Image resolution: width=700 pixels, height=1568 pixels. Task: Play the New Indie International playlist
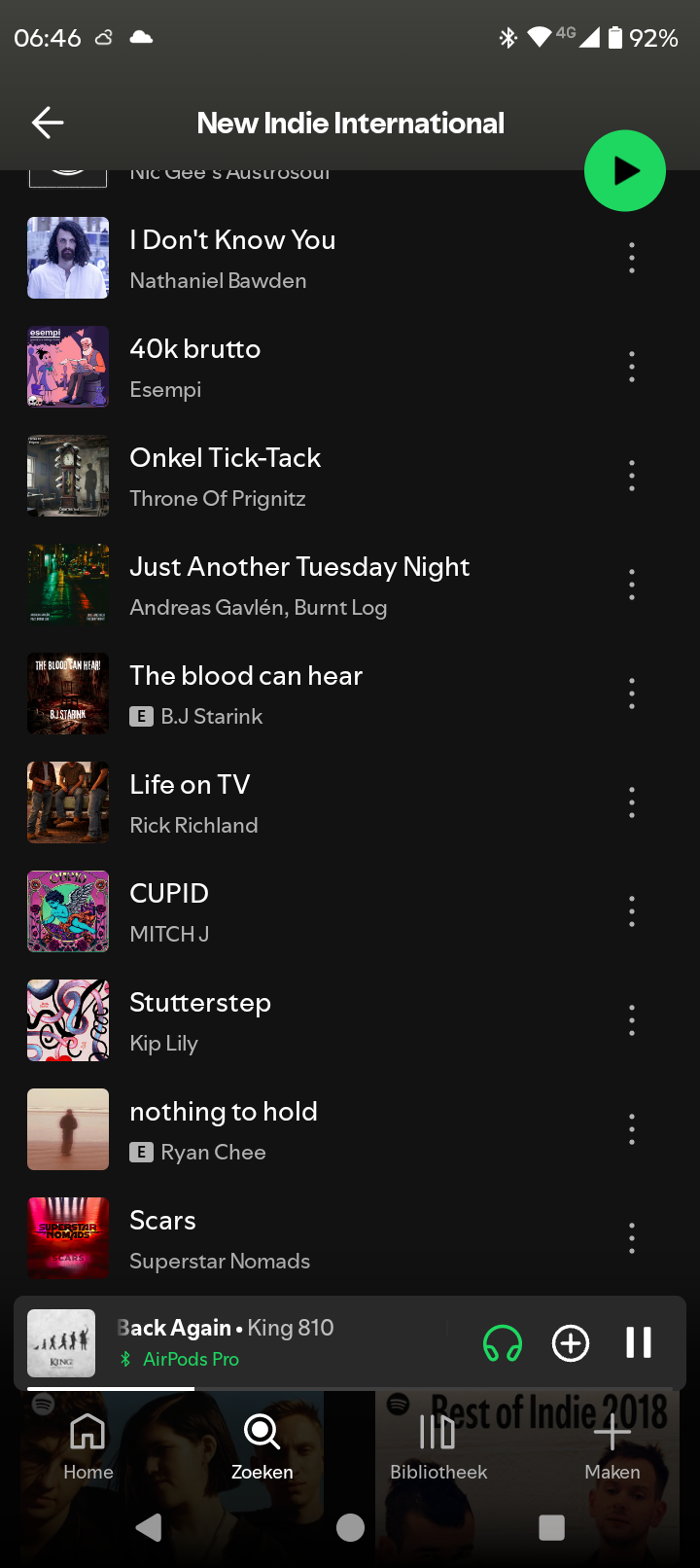[x=624, y=171]
